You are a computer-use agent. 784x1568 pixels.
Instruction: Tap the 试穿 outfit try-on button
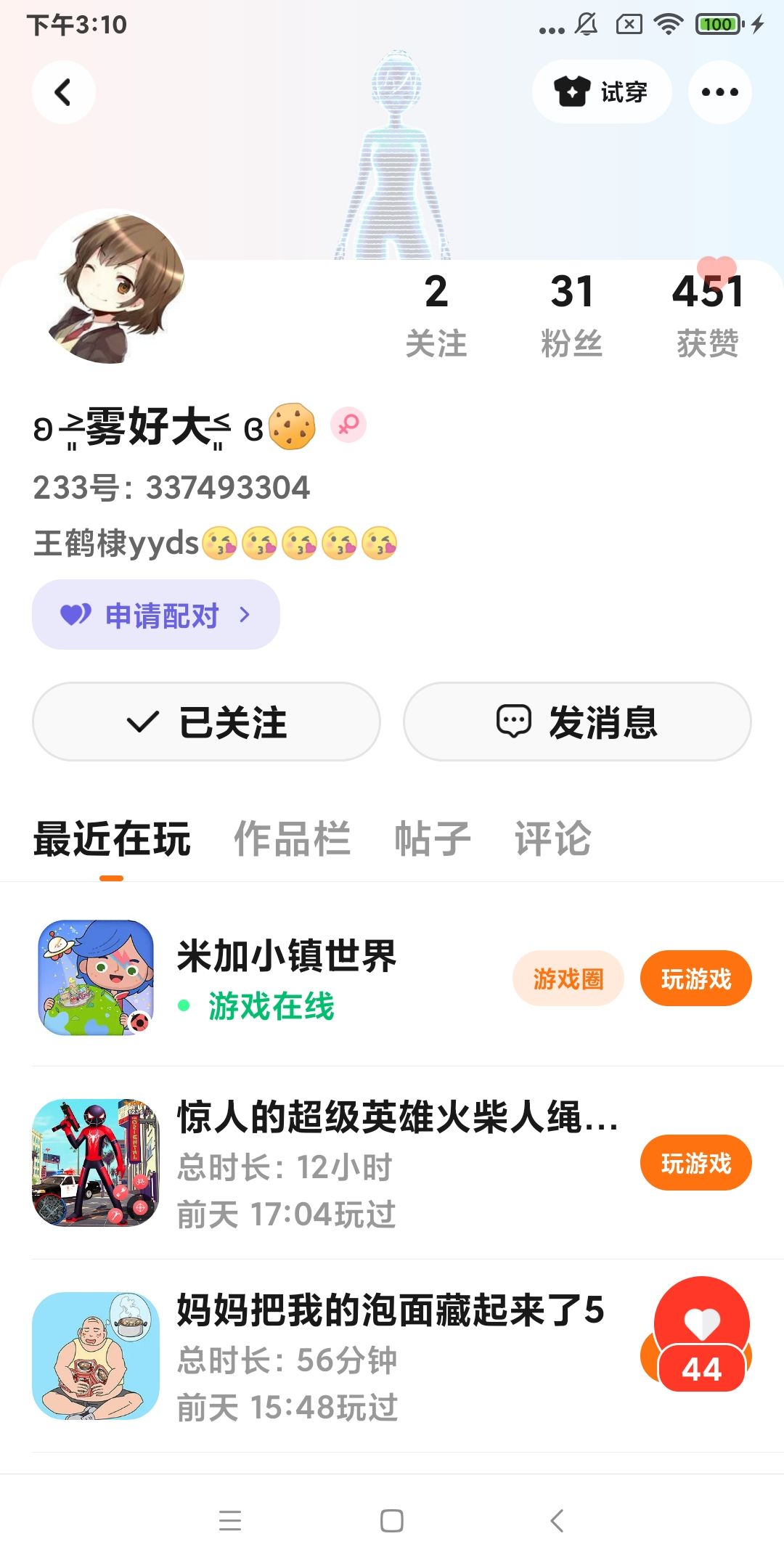click(x=601, y=92)
